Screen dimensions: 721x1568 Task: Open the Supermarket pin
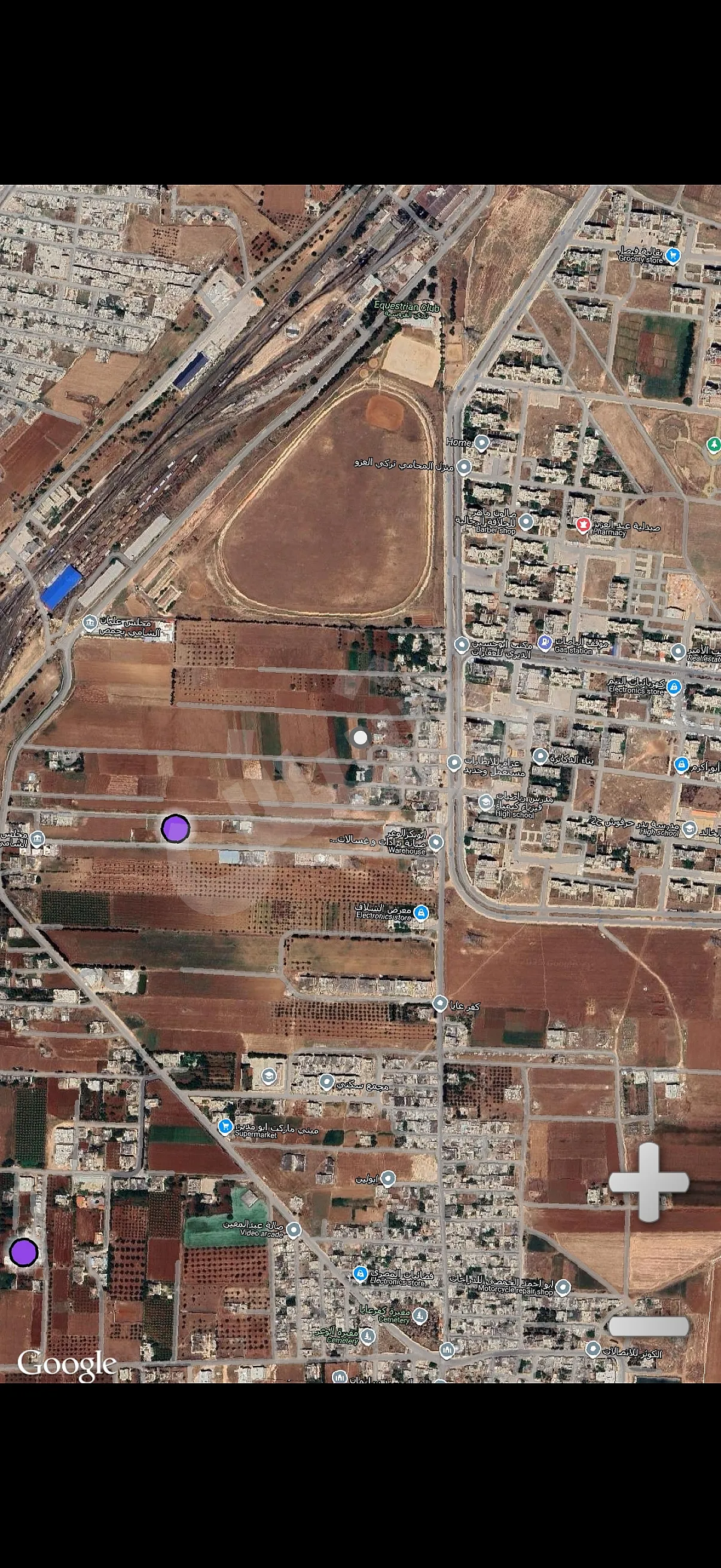(225, 1126)
